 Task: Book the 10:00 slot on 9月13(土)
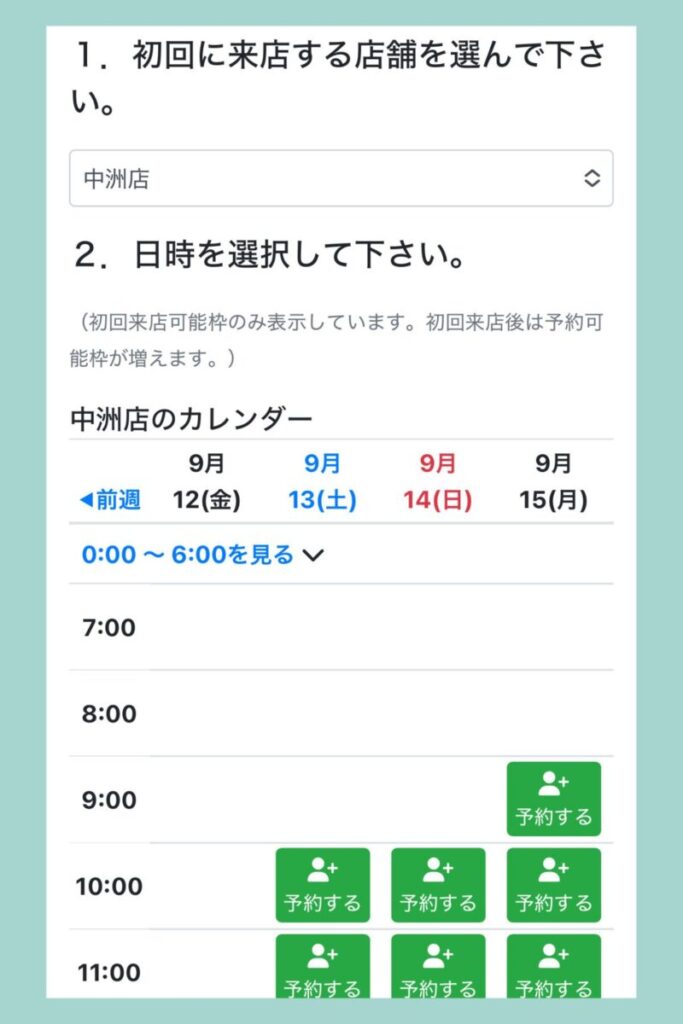point(322,885)
